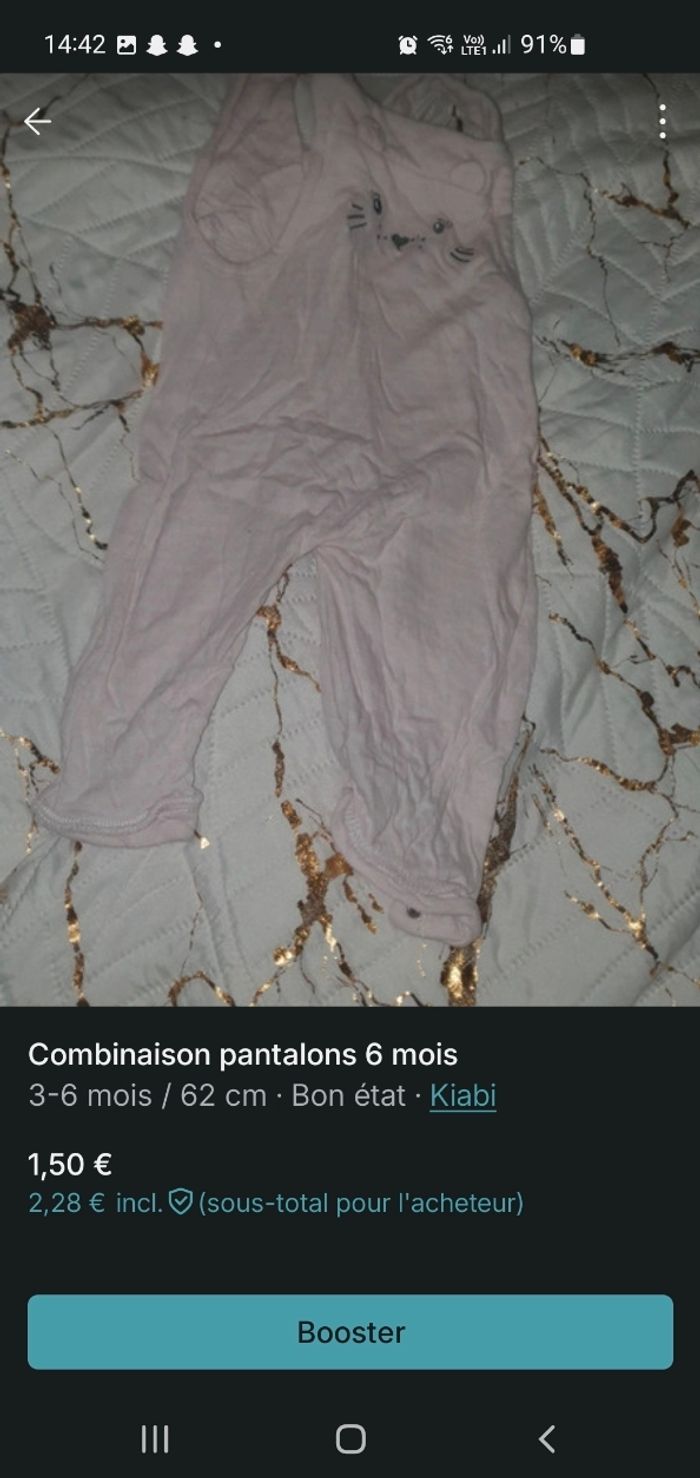
Task: Open the item photo in full view
Action: point(350,540)
